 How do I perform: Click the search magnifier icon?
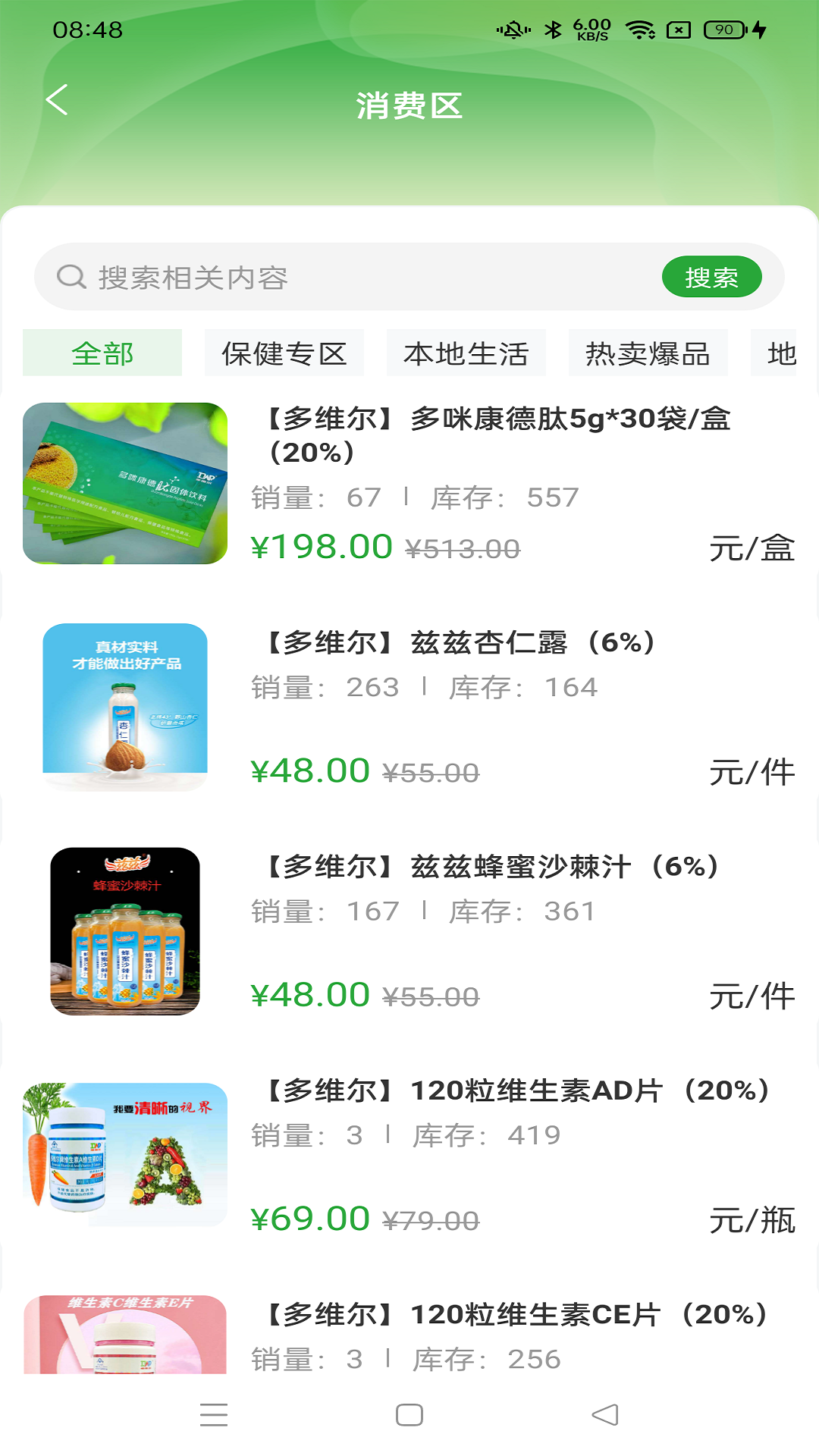coord(71,277)
